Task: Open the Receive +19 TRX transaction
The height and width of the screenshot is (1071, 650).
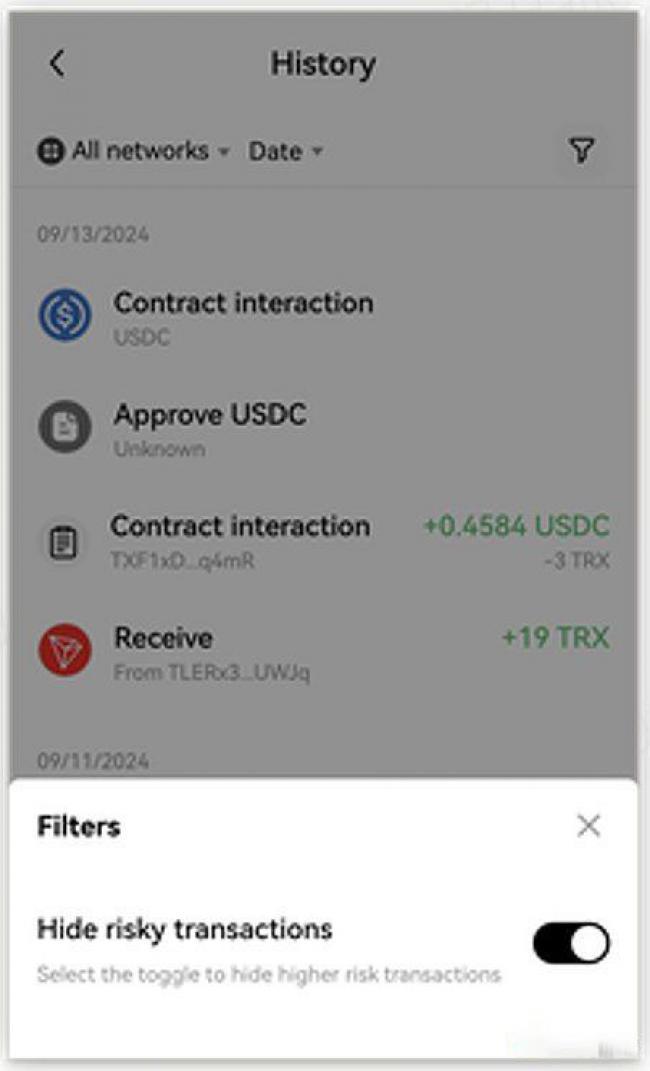Action: [x=324, y=652]
